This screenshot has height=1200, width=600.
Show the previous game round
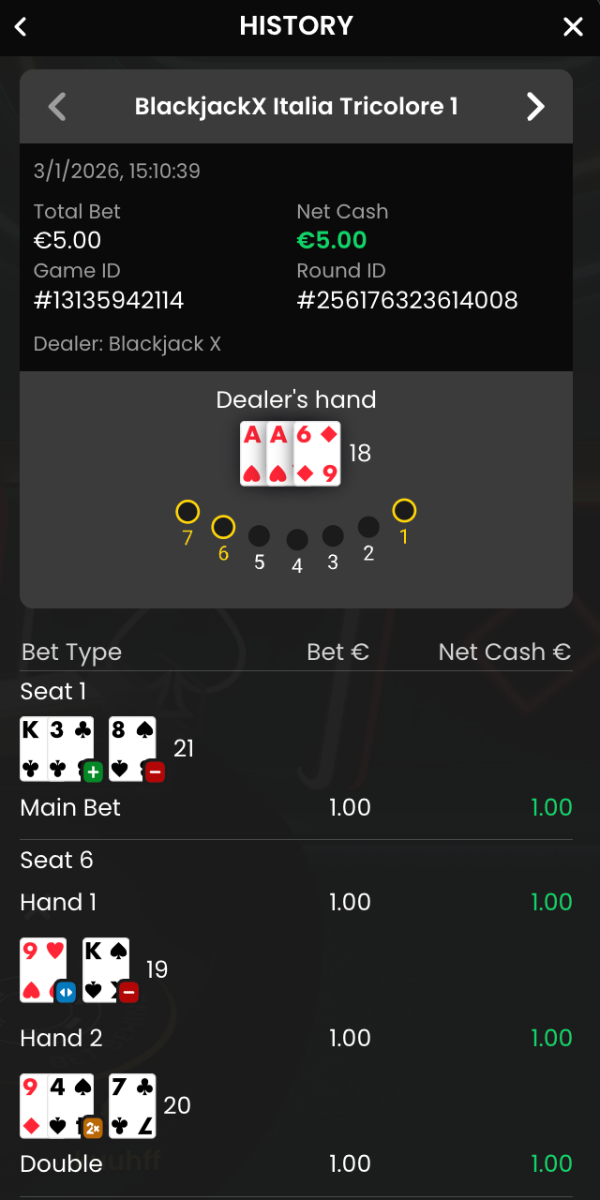(x=58, y=107)
